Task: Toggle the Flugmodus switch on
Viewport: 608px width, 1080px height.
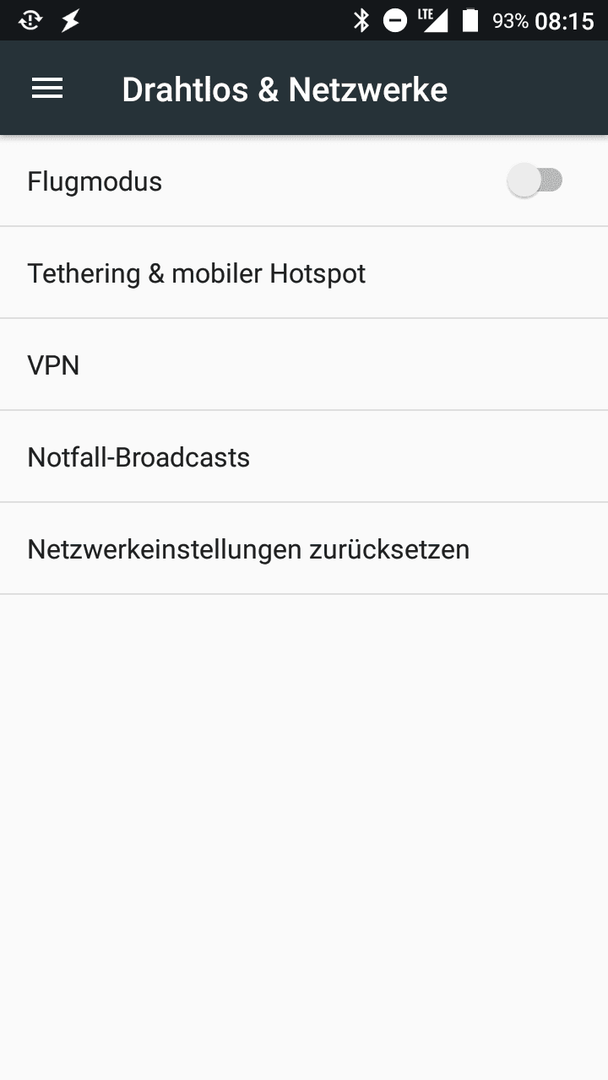Action: click(x=535, y=180)
